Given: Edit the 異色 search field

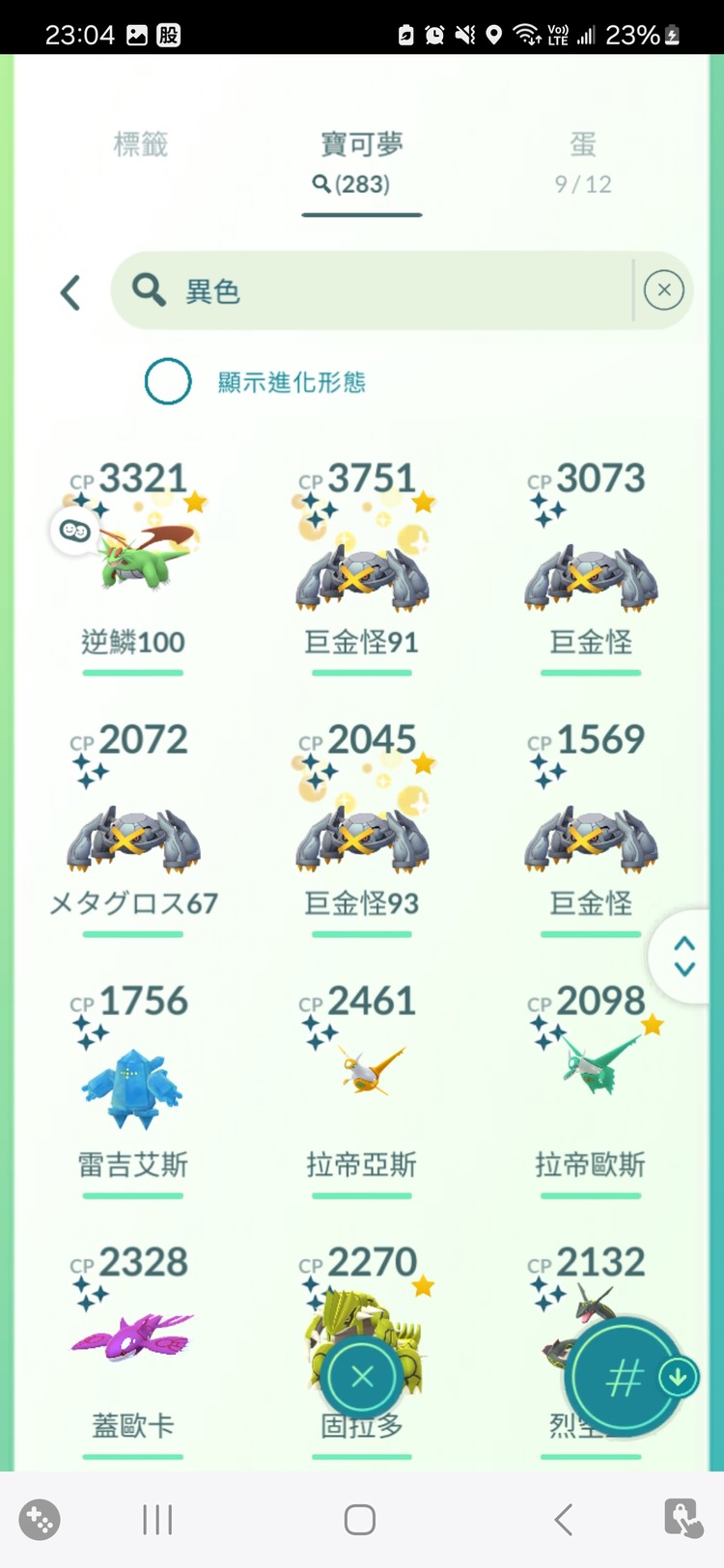Looking at the screenshot, I should [x=386, y=290].
